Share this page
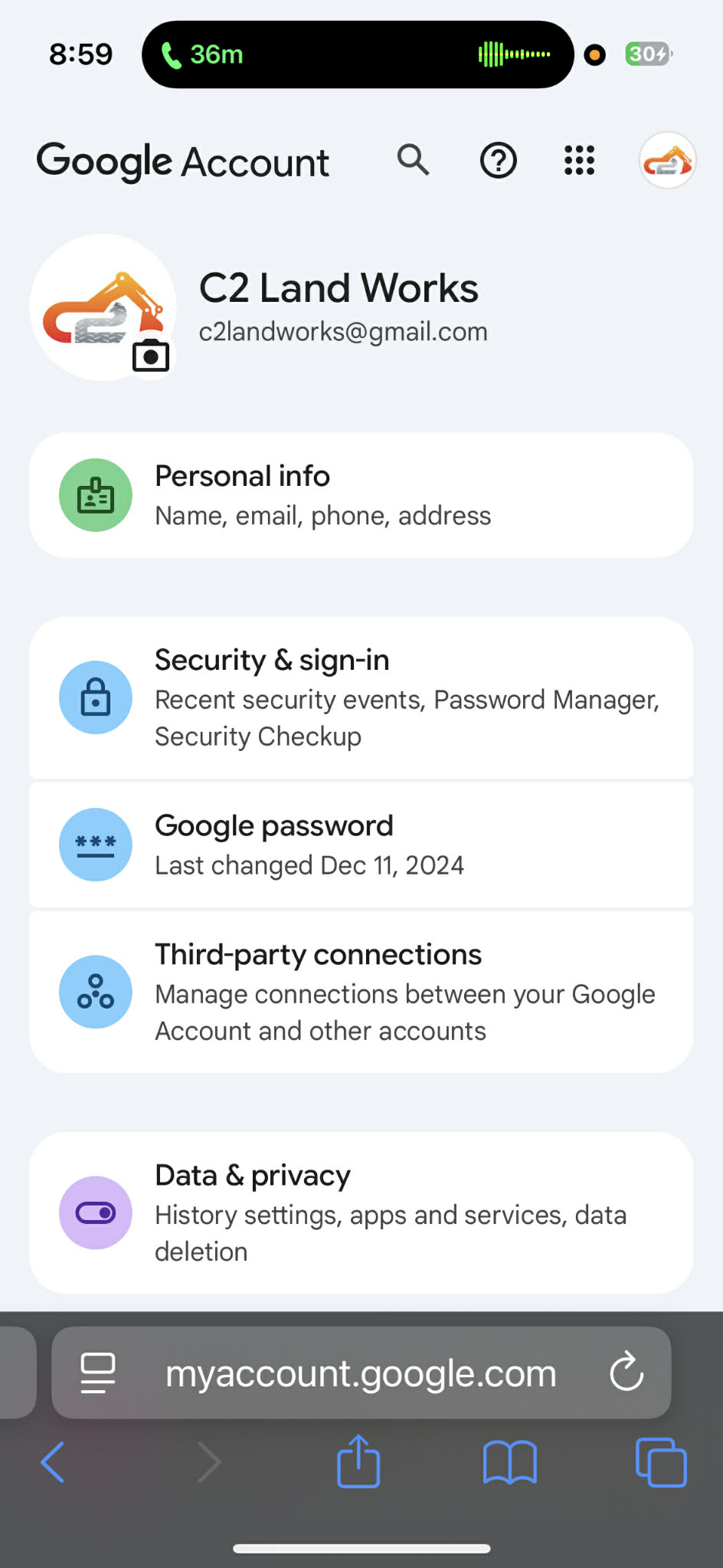The width and height of the screenshot is (723, 1568). [x=358, y=1462]
